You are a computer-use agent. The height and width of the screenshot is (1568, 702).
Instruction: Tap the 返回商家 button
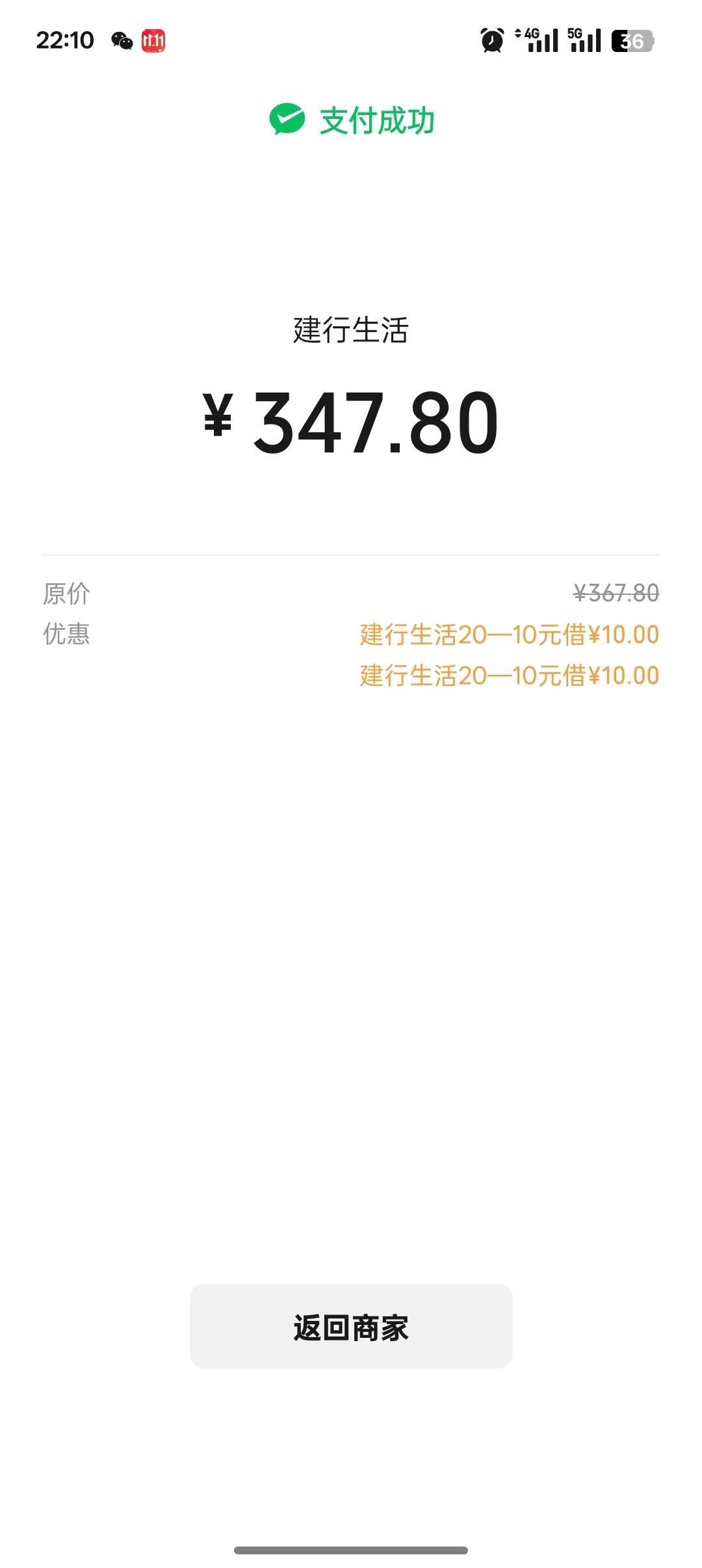[351, 1327]
